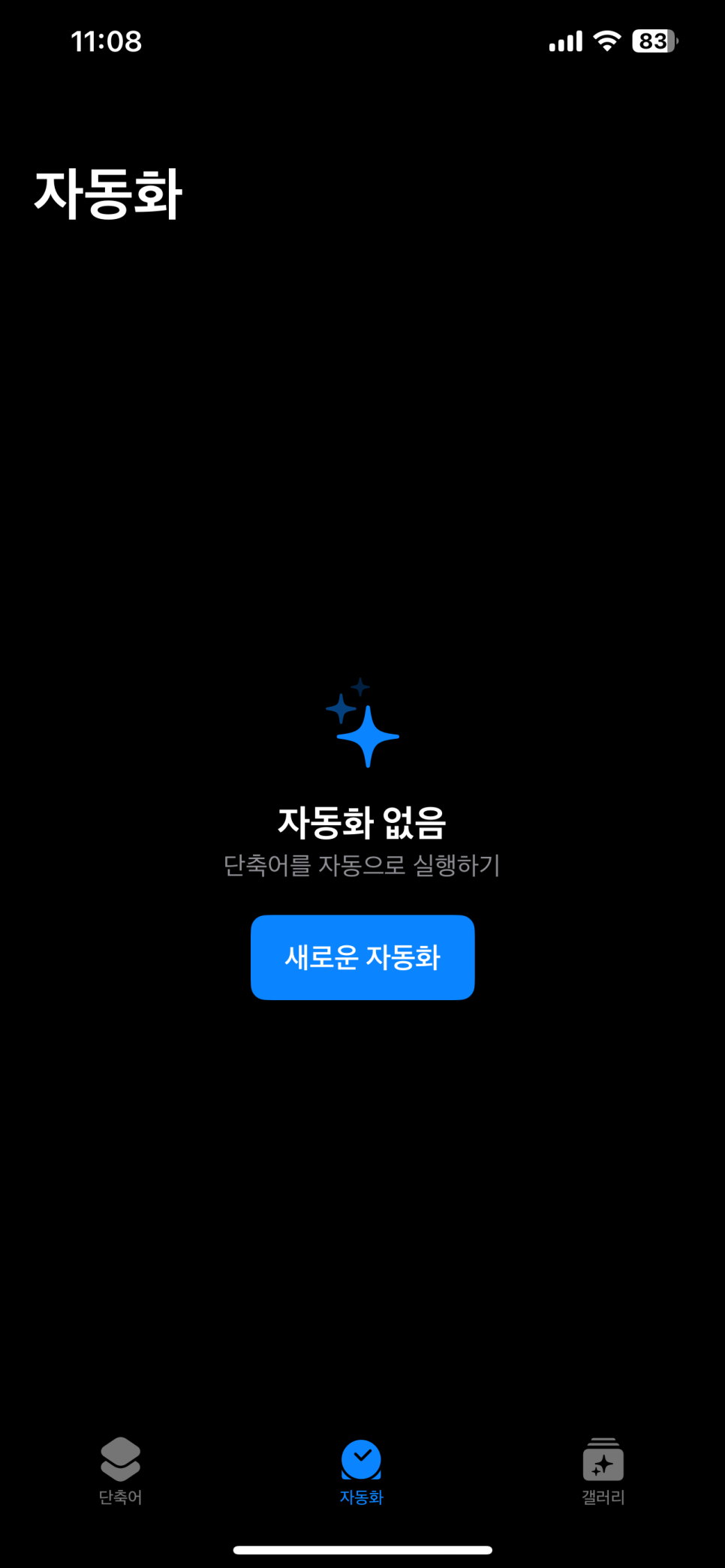Tap the 새로운 자동화 button
The height and width of the screenshot is (1568, 725).
[362, 957]
